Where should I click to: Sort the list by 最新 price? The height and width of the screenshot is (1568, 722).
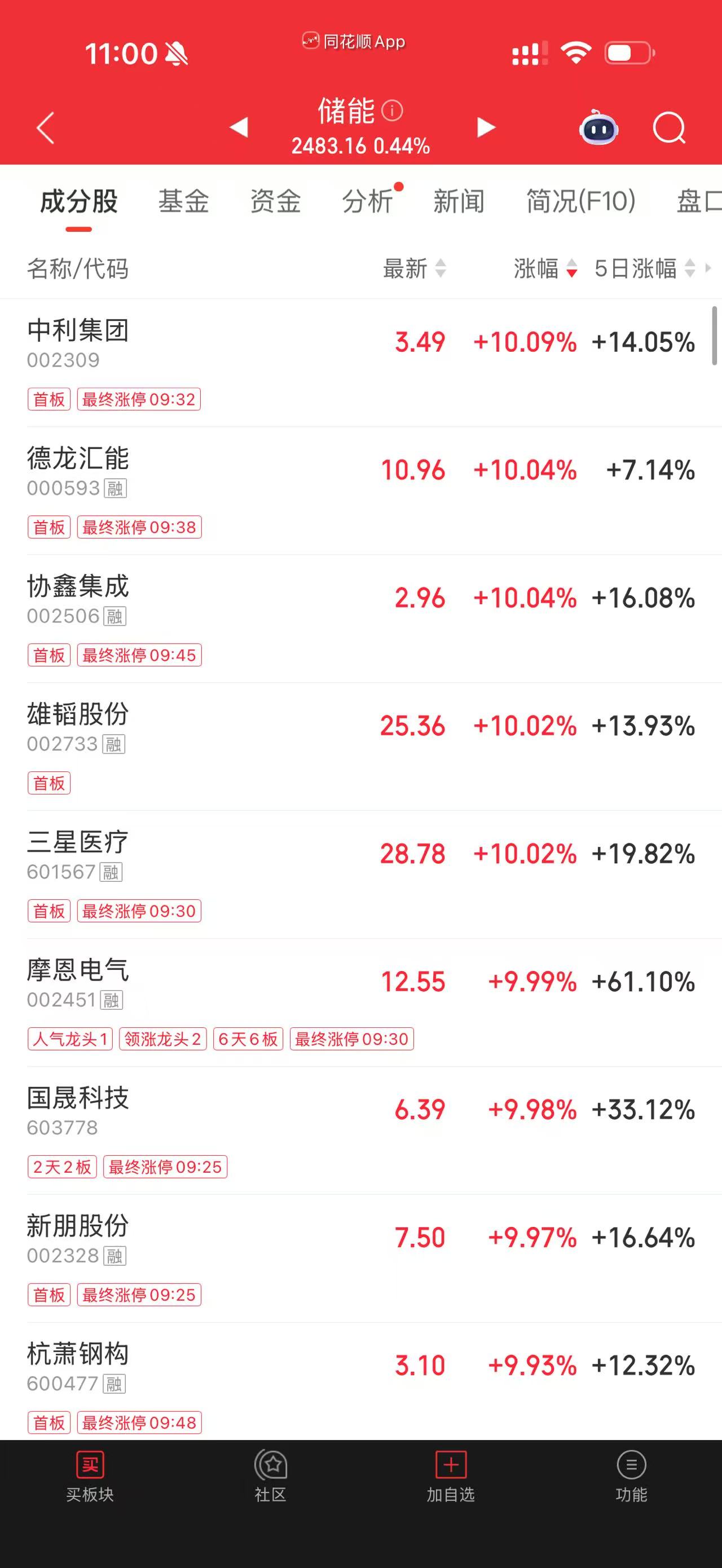pyautogui.click(x=414, y=268)
